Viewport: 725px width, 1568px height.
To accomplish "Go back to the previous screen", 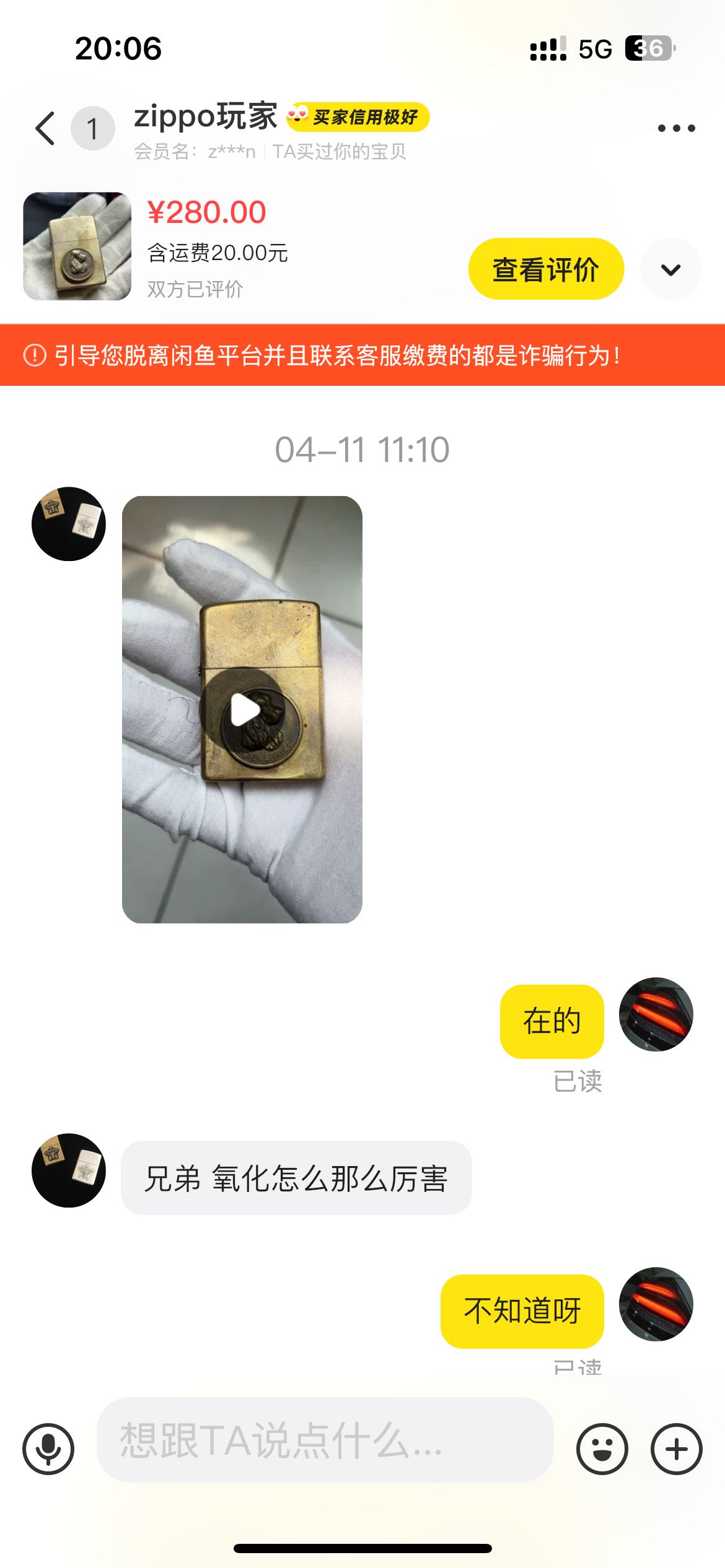I will coord(45,129).
